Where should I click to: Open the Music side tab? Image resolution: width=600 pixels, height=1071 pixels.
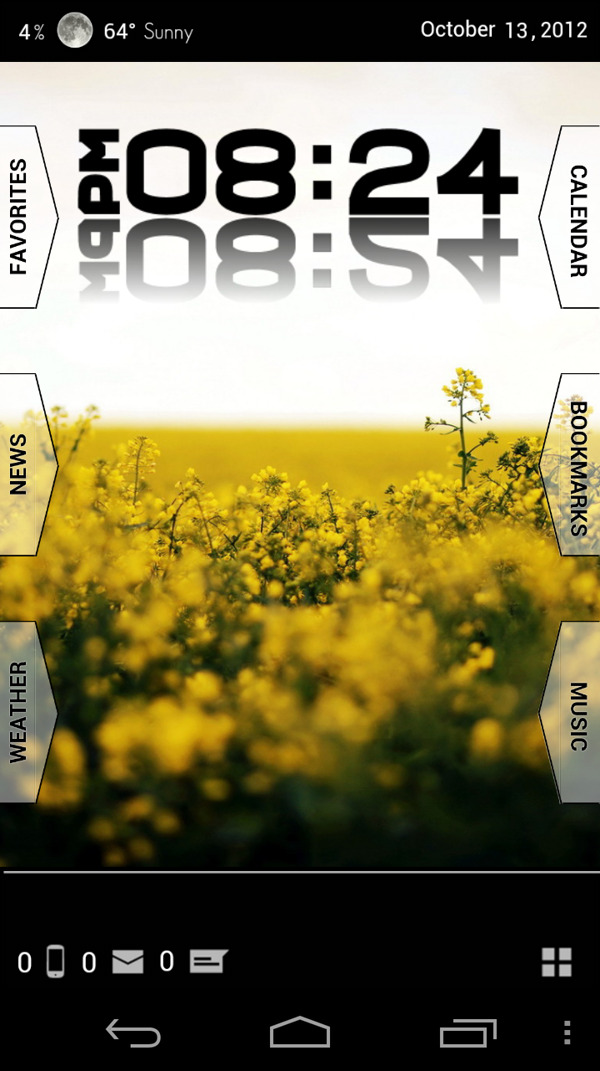click(x=574, y=714)
